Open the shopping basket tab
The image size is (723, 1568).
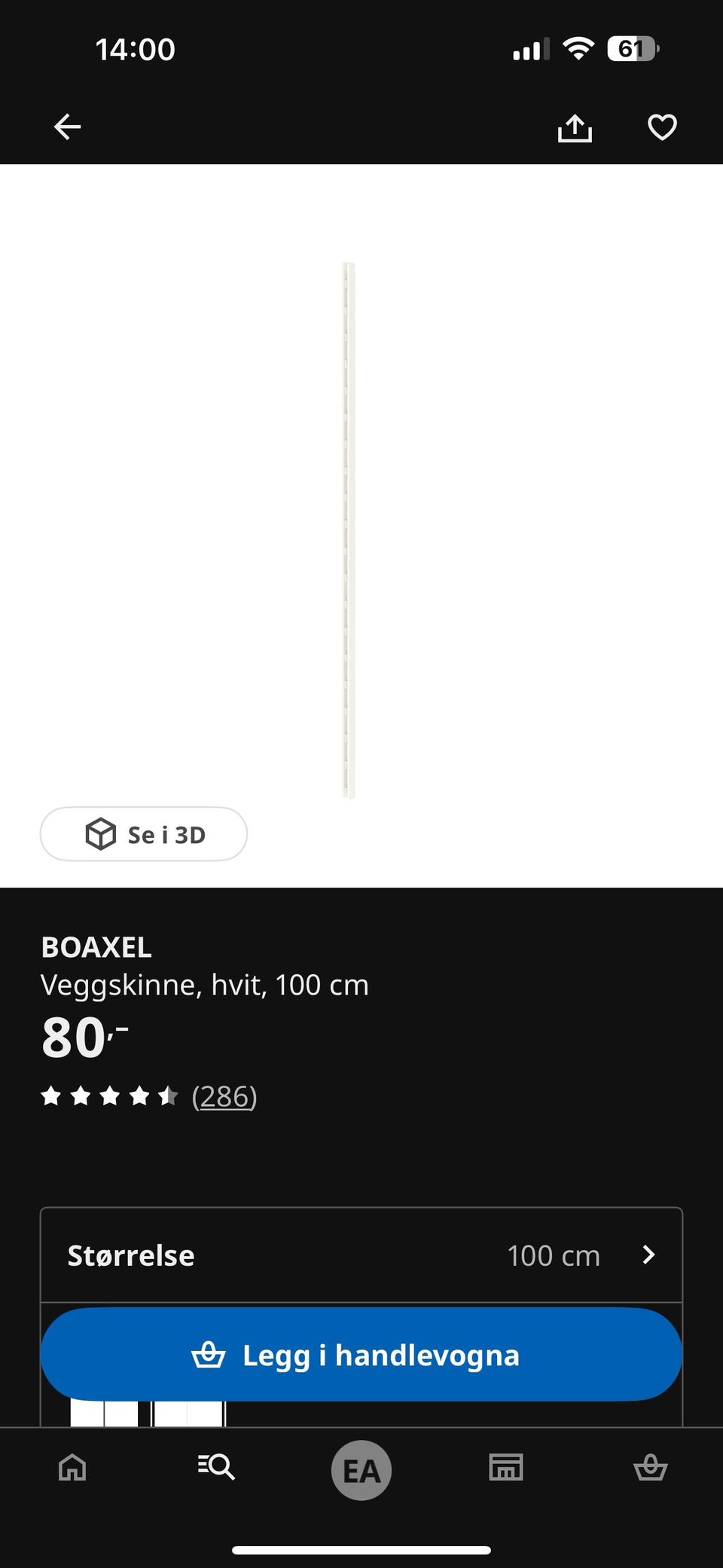point(651,1468)
